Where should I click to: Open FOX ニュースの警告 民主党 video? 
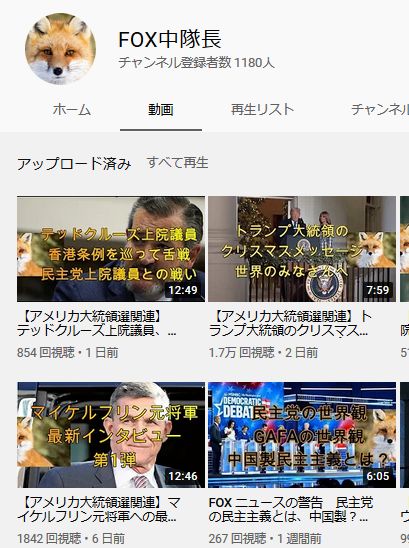pyautogui.click(x=302, y=435)
